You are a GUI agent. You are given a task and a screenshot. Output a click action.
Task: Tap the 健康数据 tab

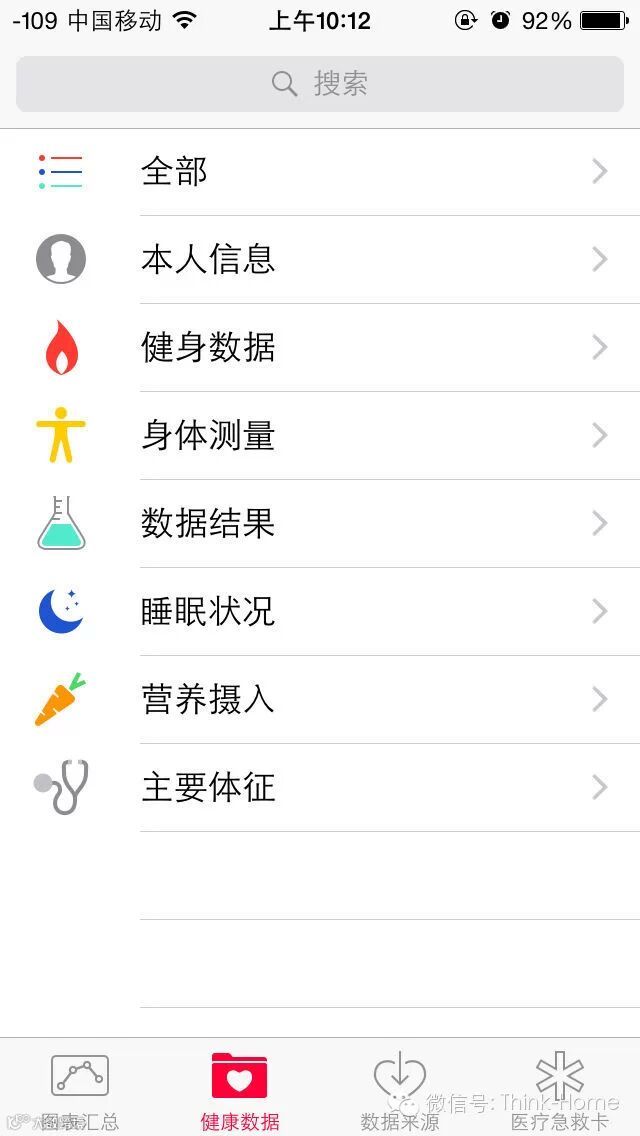(240, 1090)
